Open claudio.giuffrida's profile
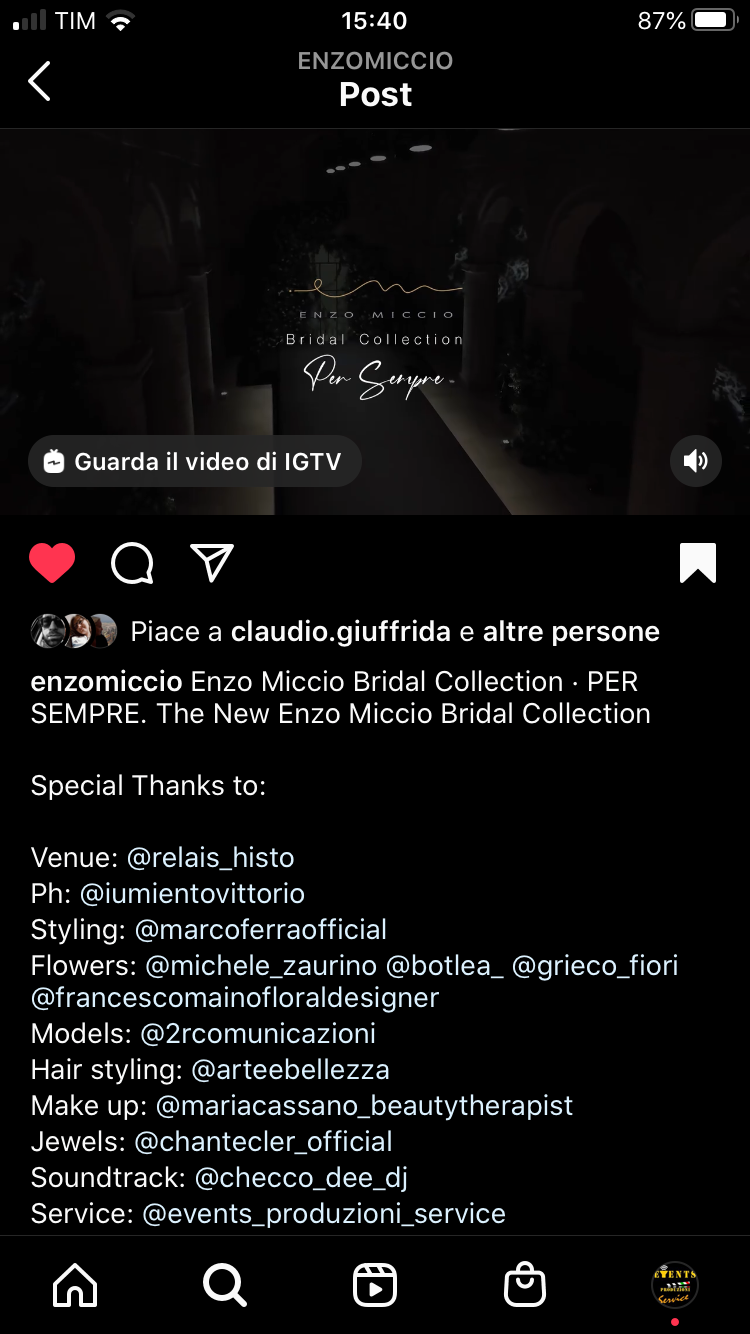Viewport: 750px width, 1334px height. (341, 632)
